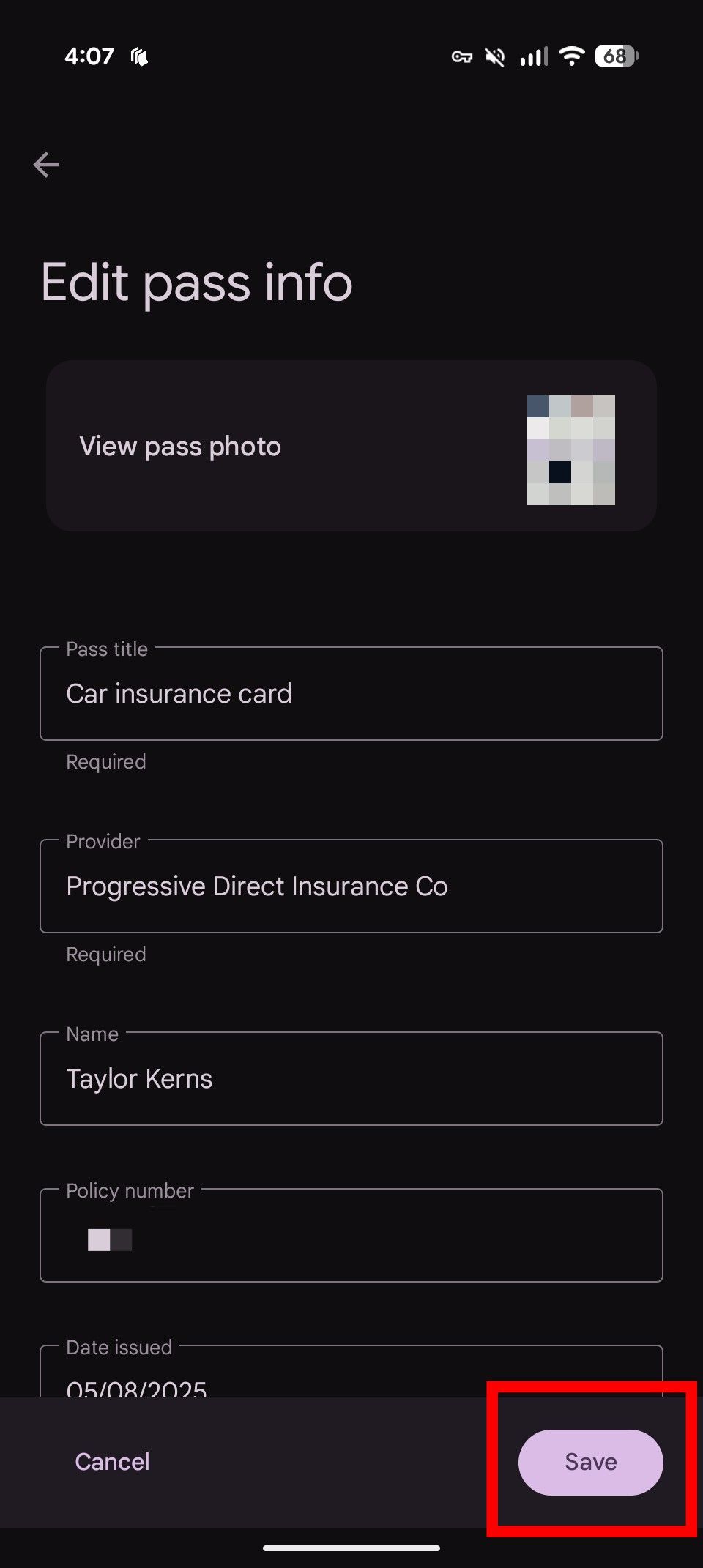This screenshot has width=703, height=1568.
Task: Tap the notification icon beside the clock
Action: pyautogui.click(x=139, y=56)
